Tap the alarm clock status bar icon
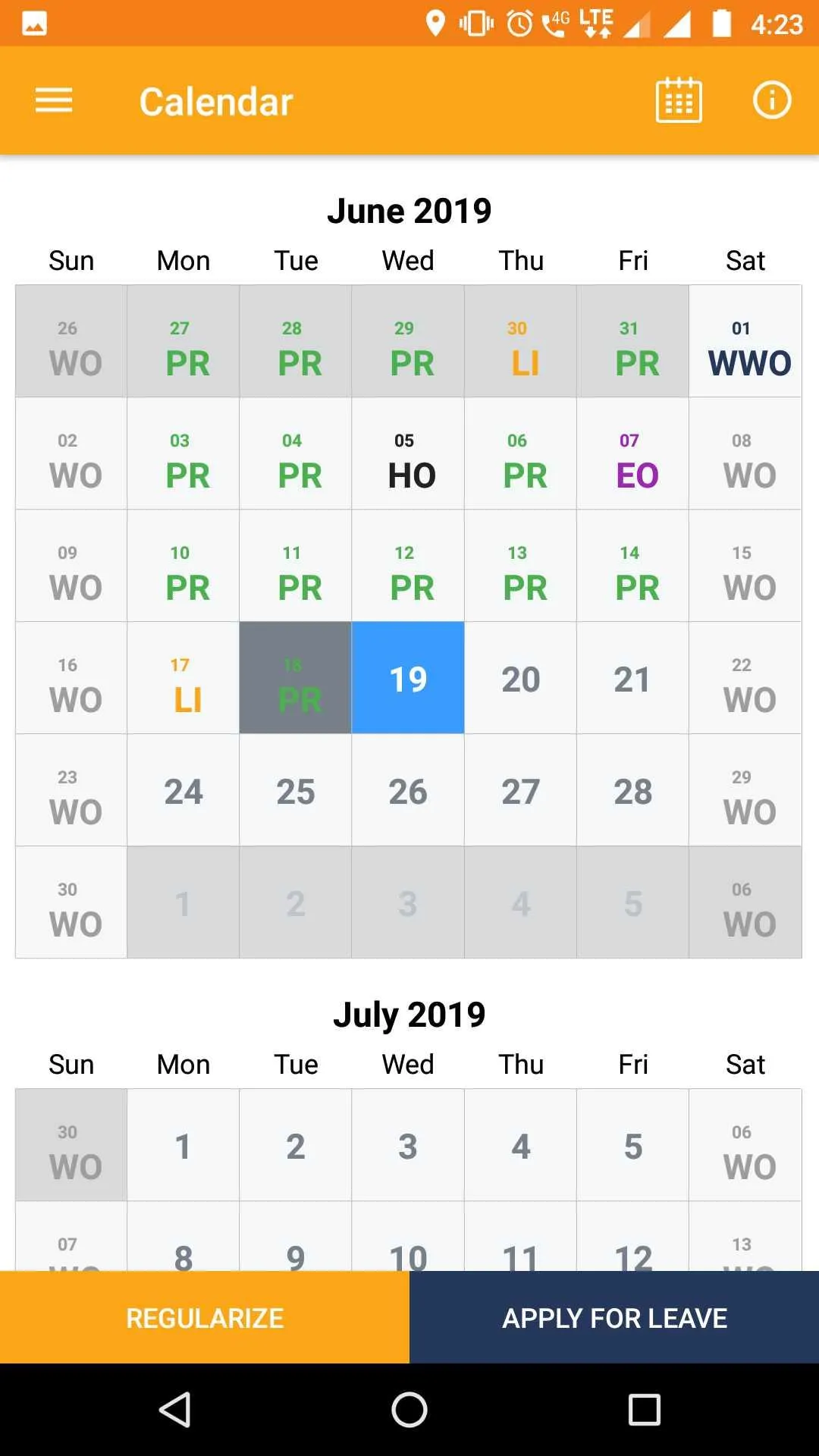This screenshot has width=819, height=1456. 518,22
